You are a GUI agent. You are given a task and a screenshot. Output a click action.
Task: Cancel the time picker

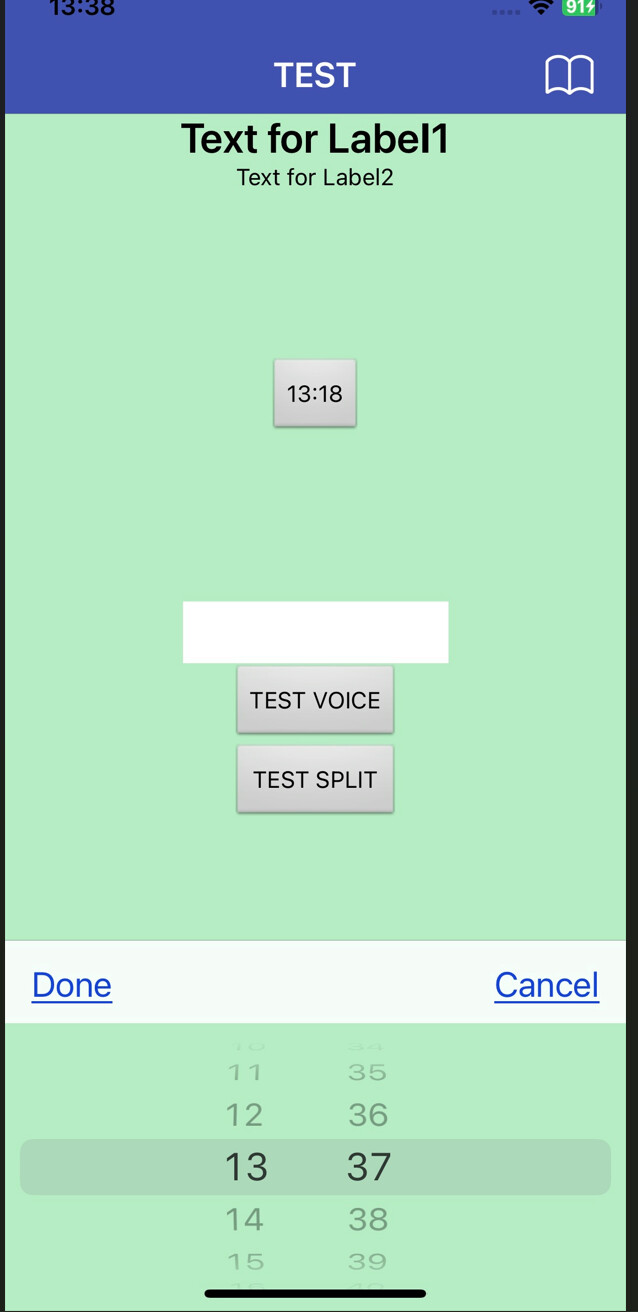click(x=546, y=985)
